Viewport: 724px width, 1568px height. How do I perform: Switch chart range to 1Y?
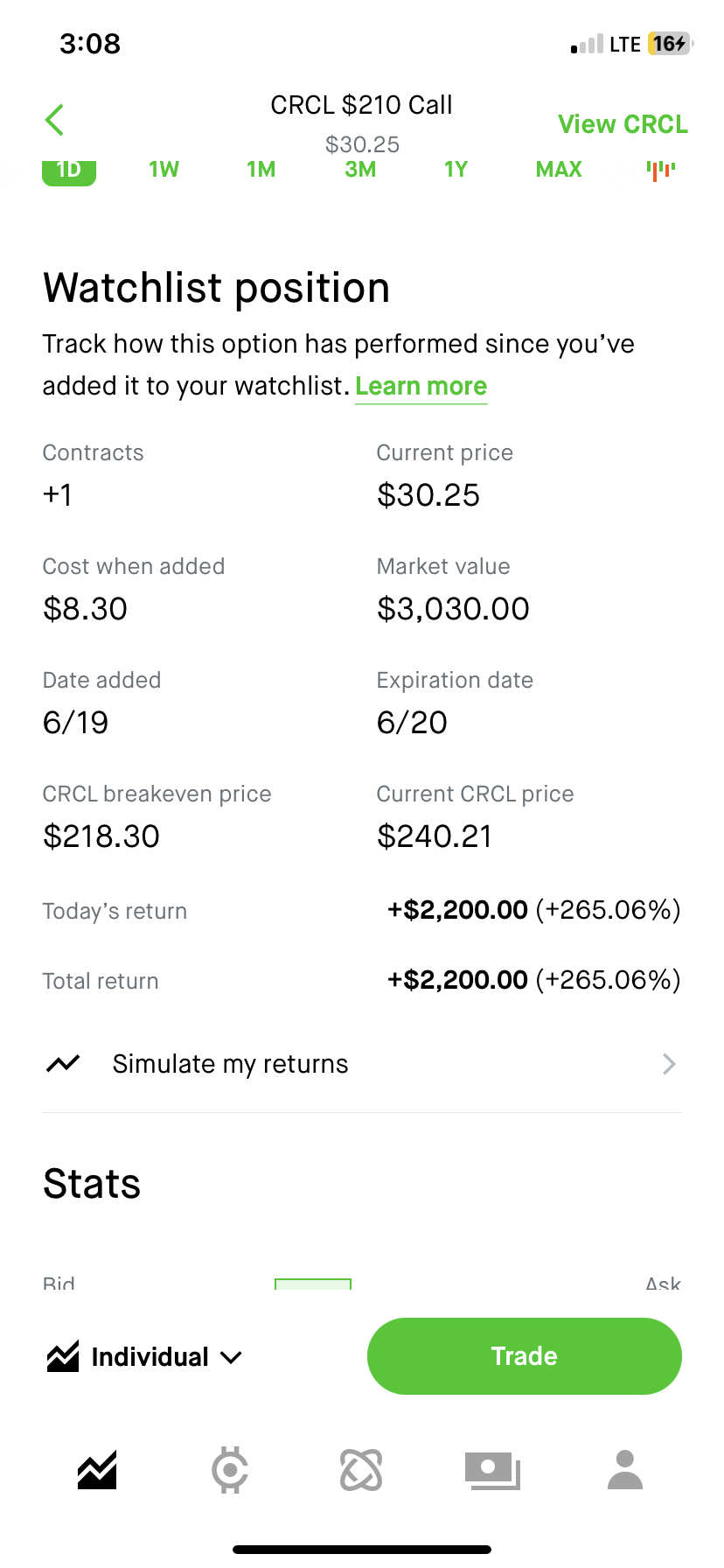click(456, 169)
